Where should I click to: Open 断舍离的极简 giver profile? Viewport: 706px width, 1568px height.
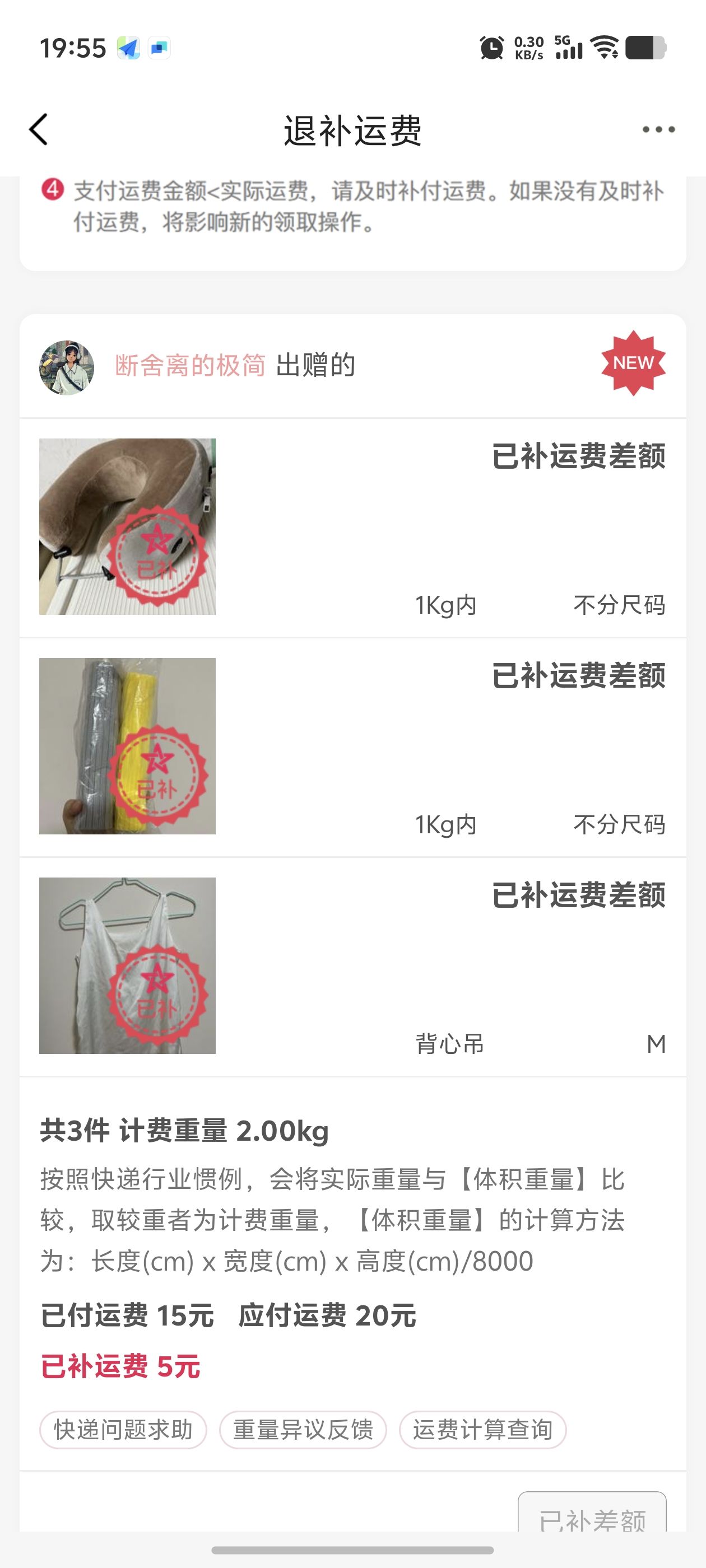click(190, 366)
